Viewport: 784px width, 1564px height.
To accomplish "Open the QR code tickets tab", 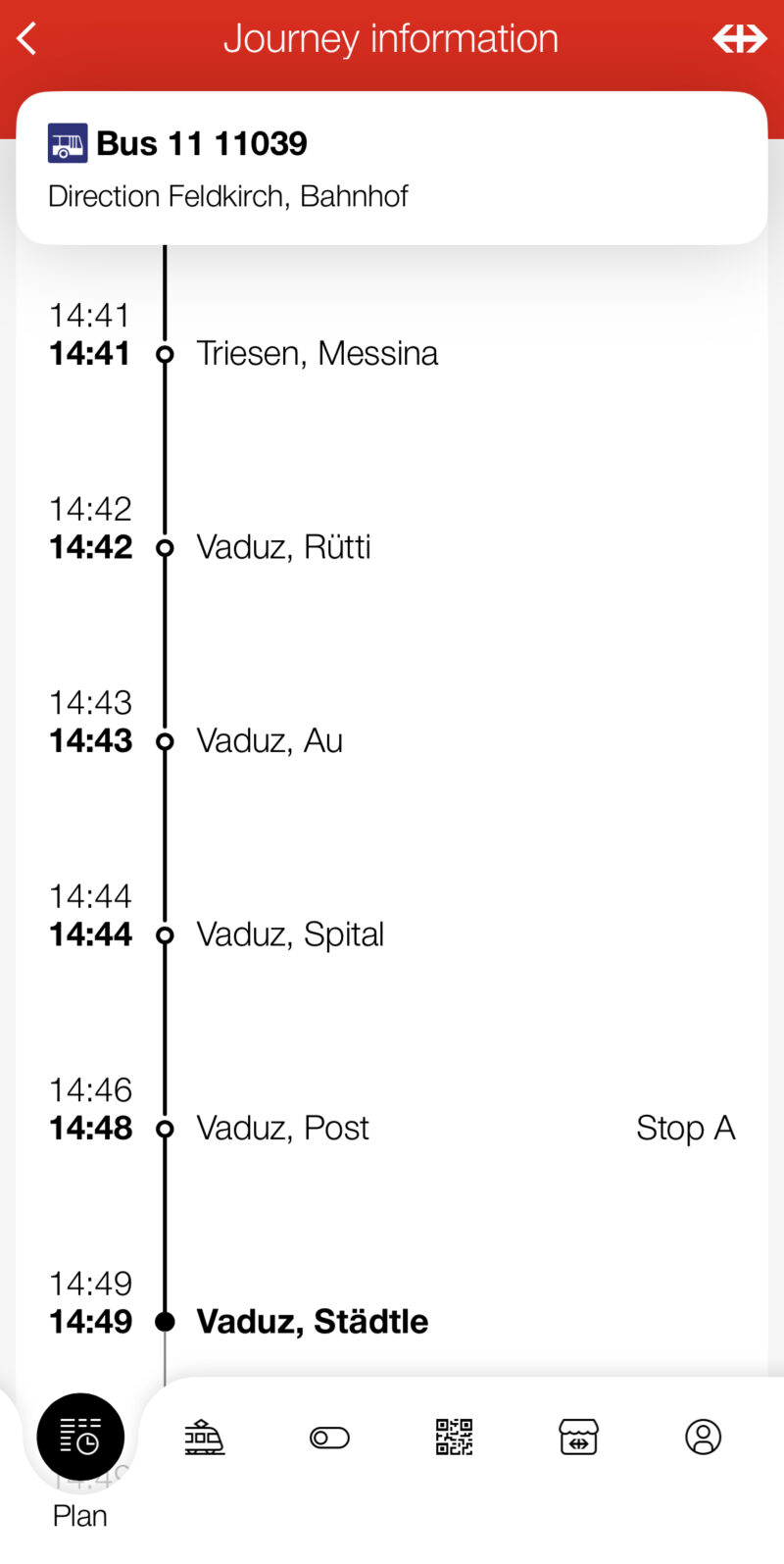I will click(454, 1438).
